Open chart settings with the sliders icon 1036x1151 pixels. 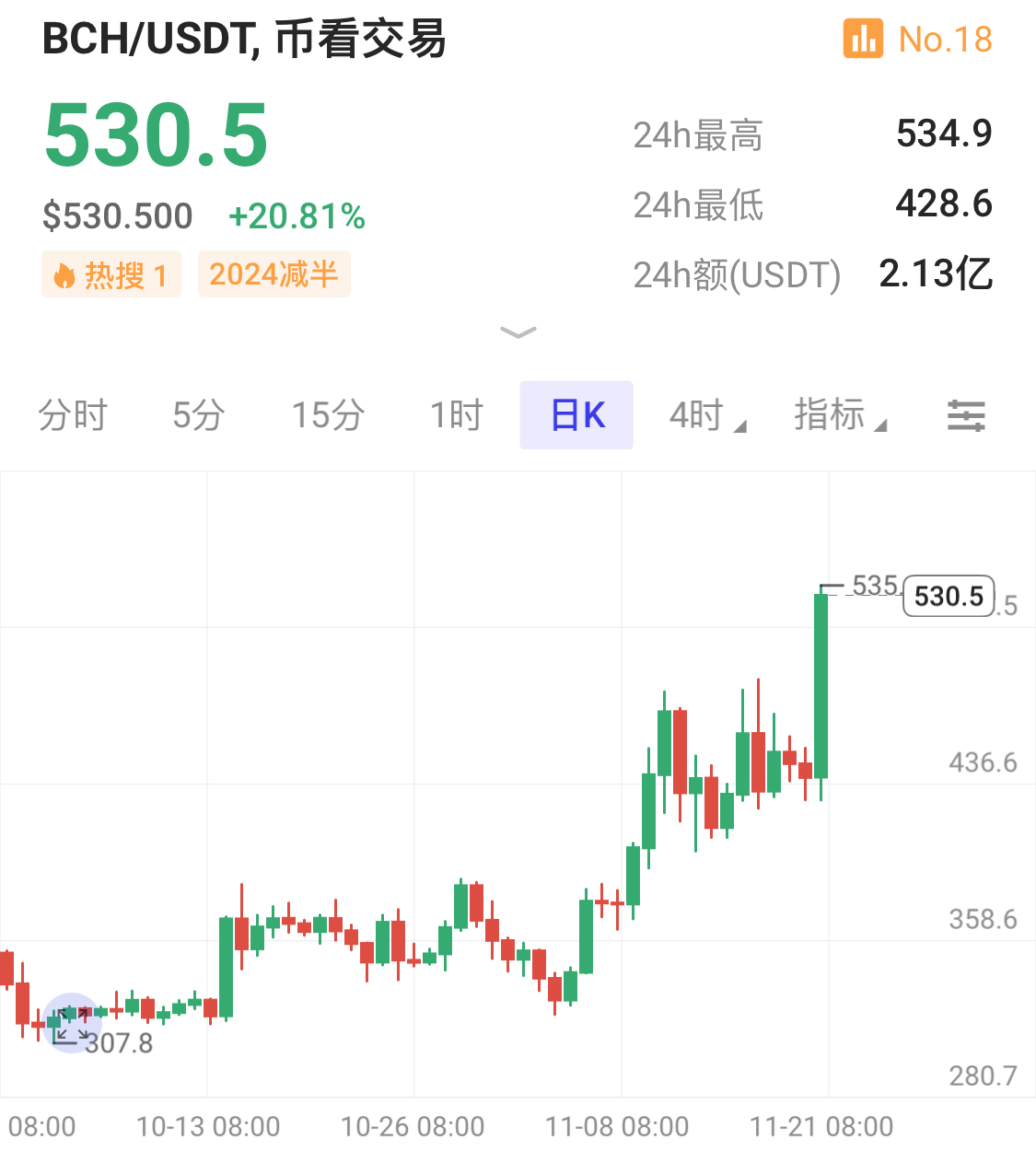coord(965,415)
